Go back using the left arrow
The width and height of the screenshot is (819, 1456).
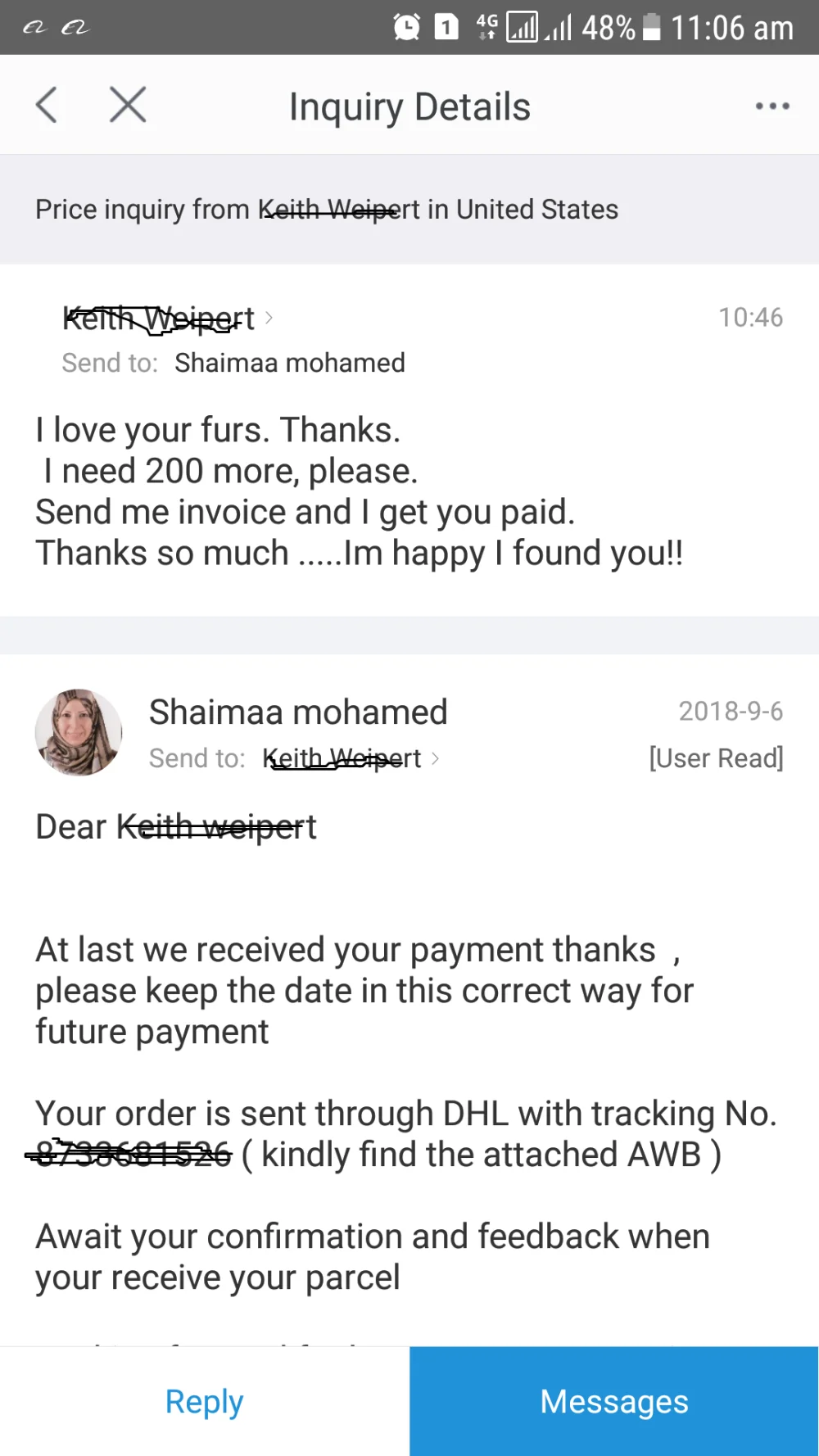[47, 106]
